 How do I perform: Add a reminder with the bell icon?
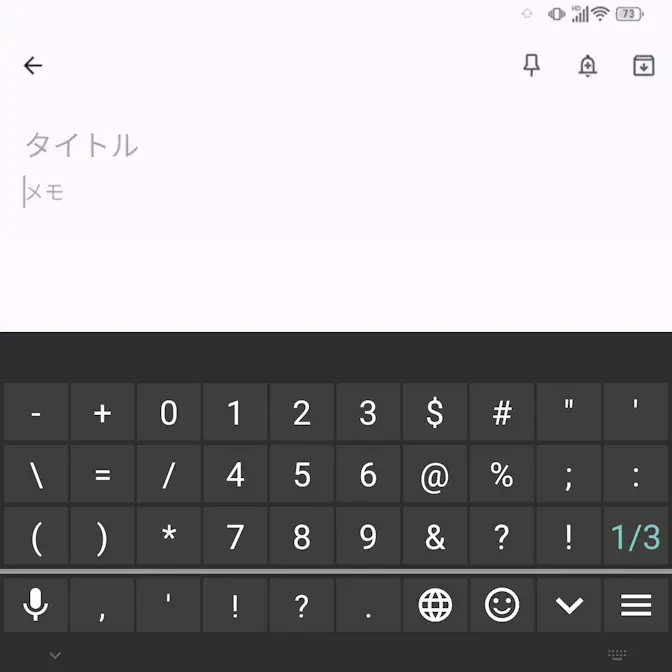click(588, 66)
